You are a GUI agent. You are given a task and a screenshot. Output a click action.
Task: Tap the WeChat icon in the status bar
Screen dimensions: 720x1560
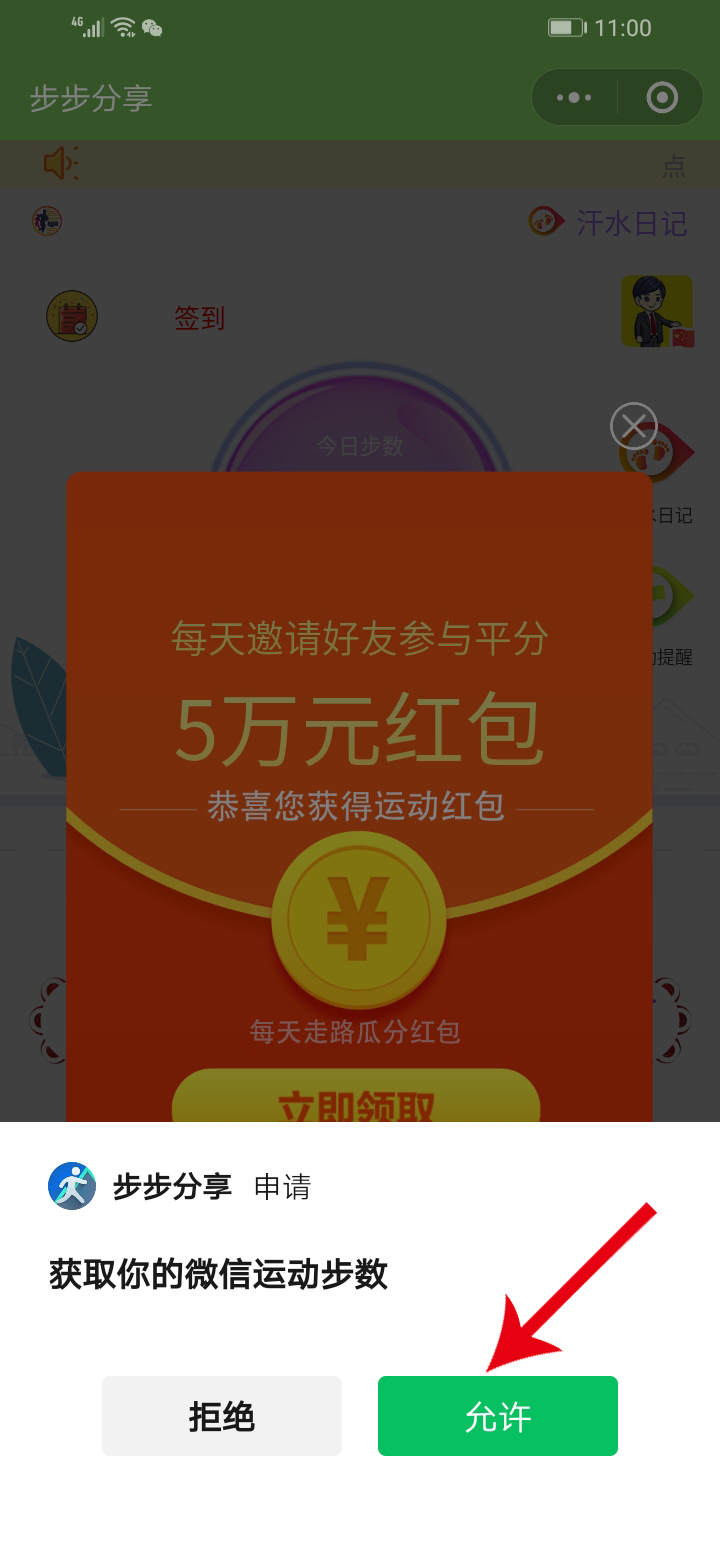pyautogui.click(x=151, y=29)
